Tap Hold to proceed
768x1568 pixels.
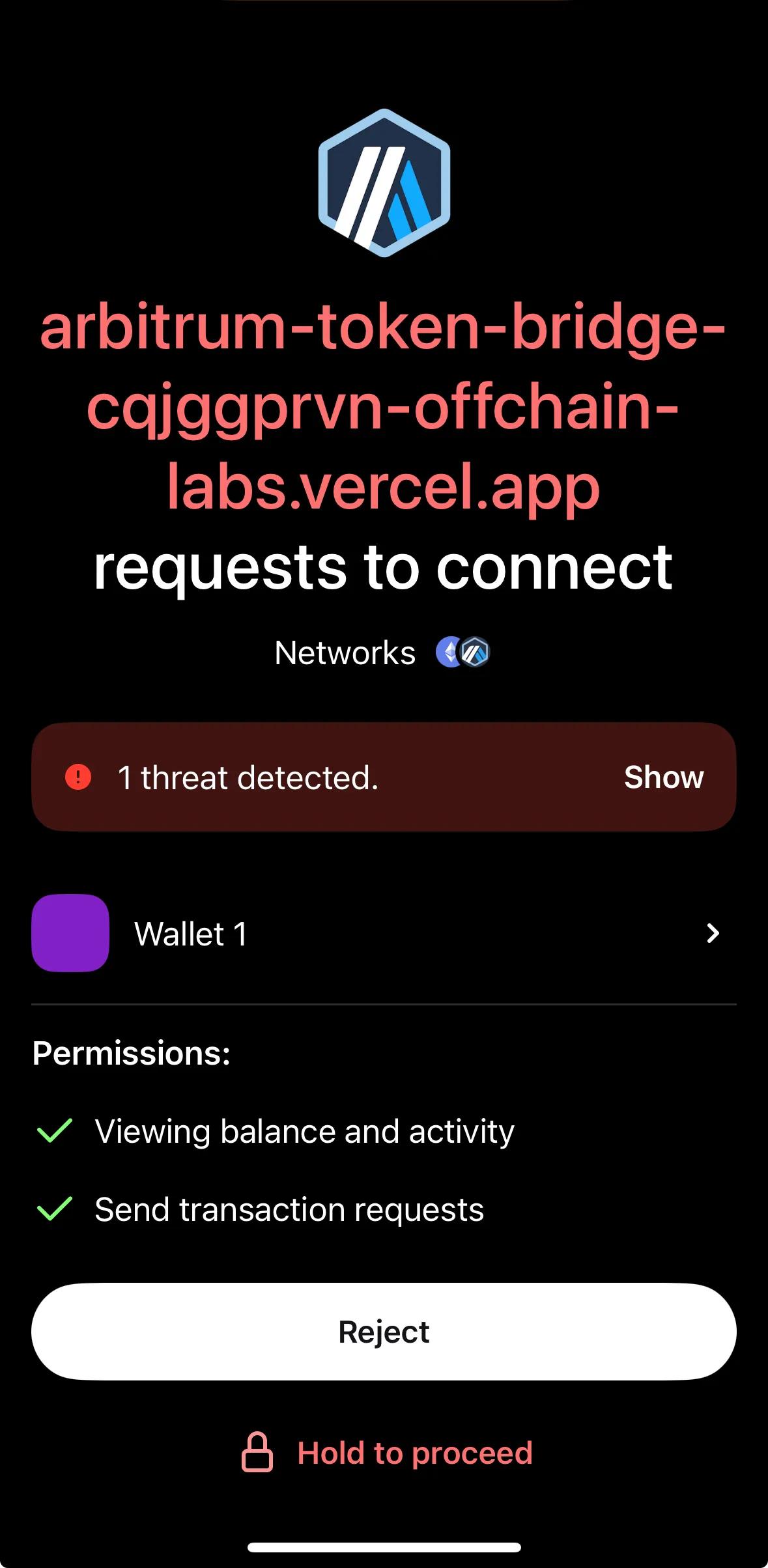point(387,1453)
